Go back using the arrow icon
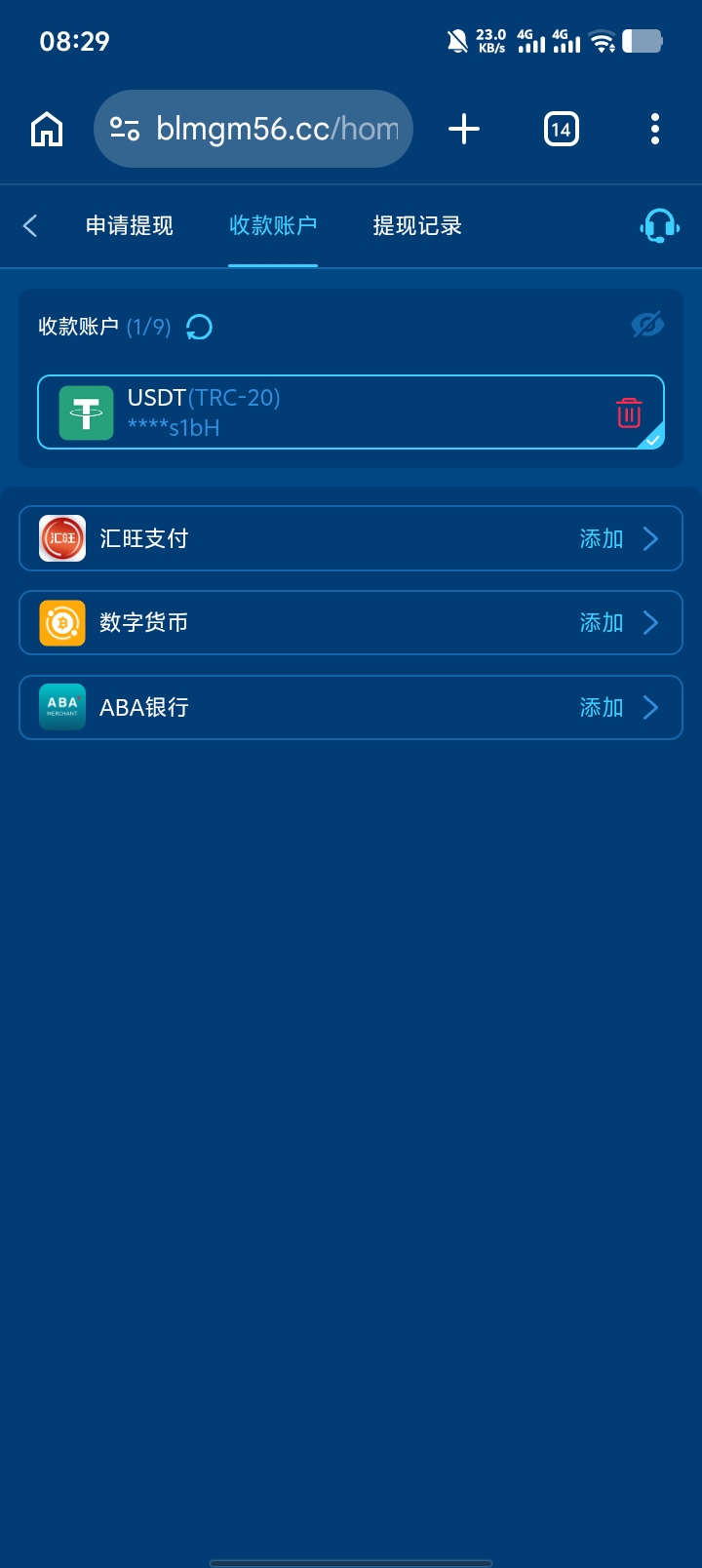Viewport: 702px width, 1568px height. pyautogui.click(x=30, y=226)
